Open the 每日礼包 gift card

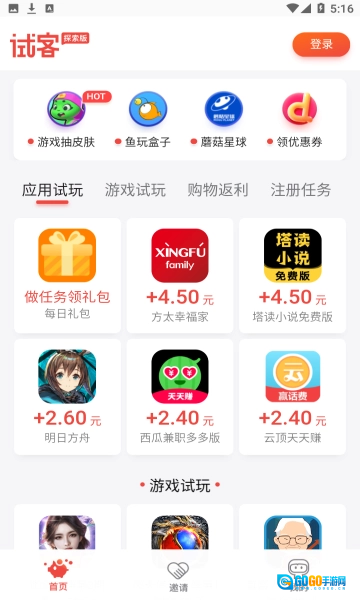coord(67,276)
